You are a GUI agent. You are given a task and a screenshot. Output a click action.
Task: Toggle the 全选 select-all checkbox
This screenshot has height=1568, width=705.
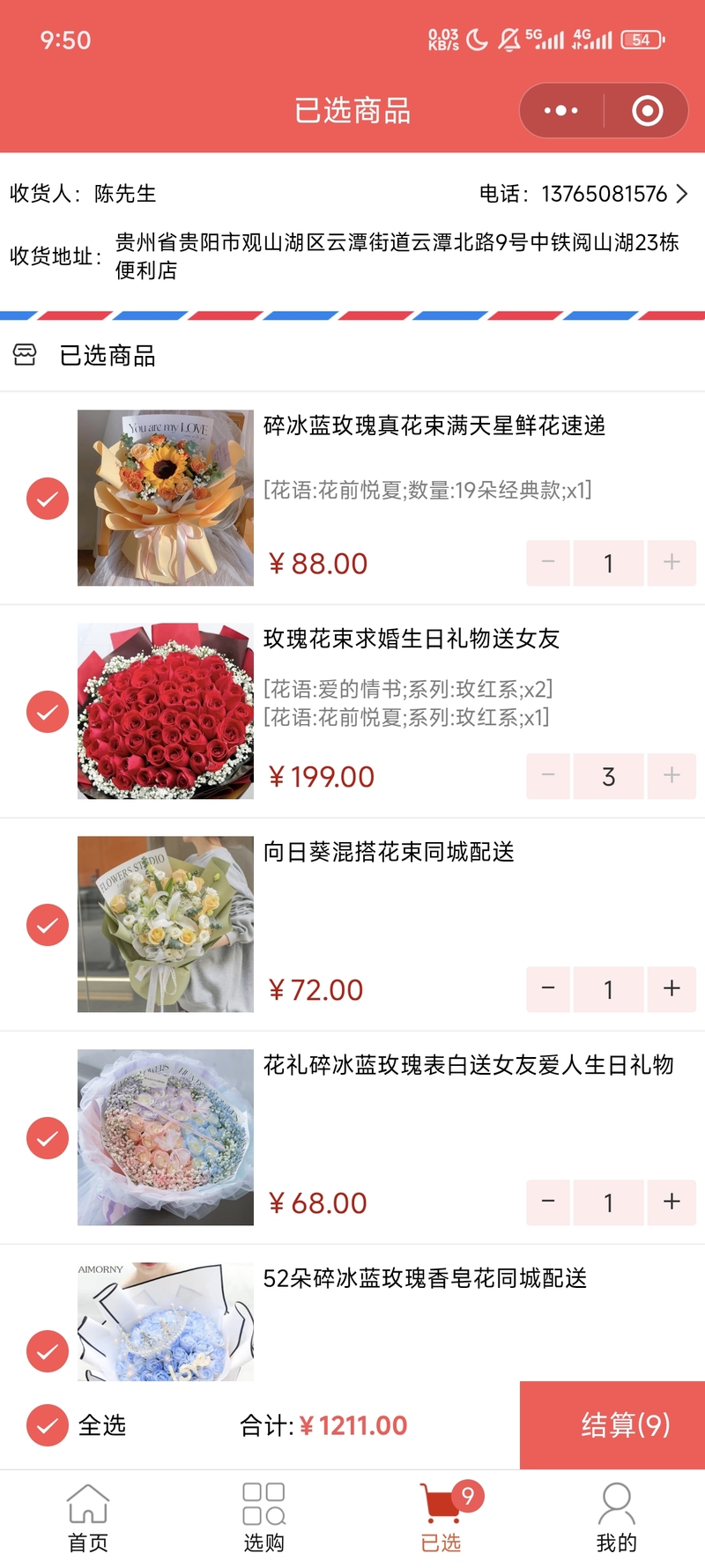click(48, 1425)
